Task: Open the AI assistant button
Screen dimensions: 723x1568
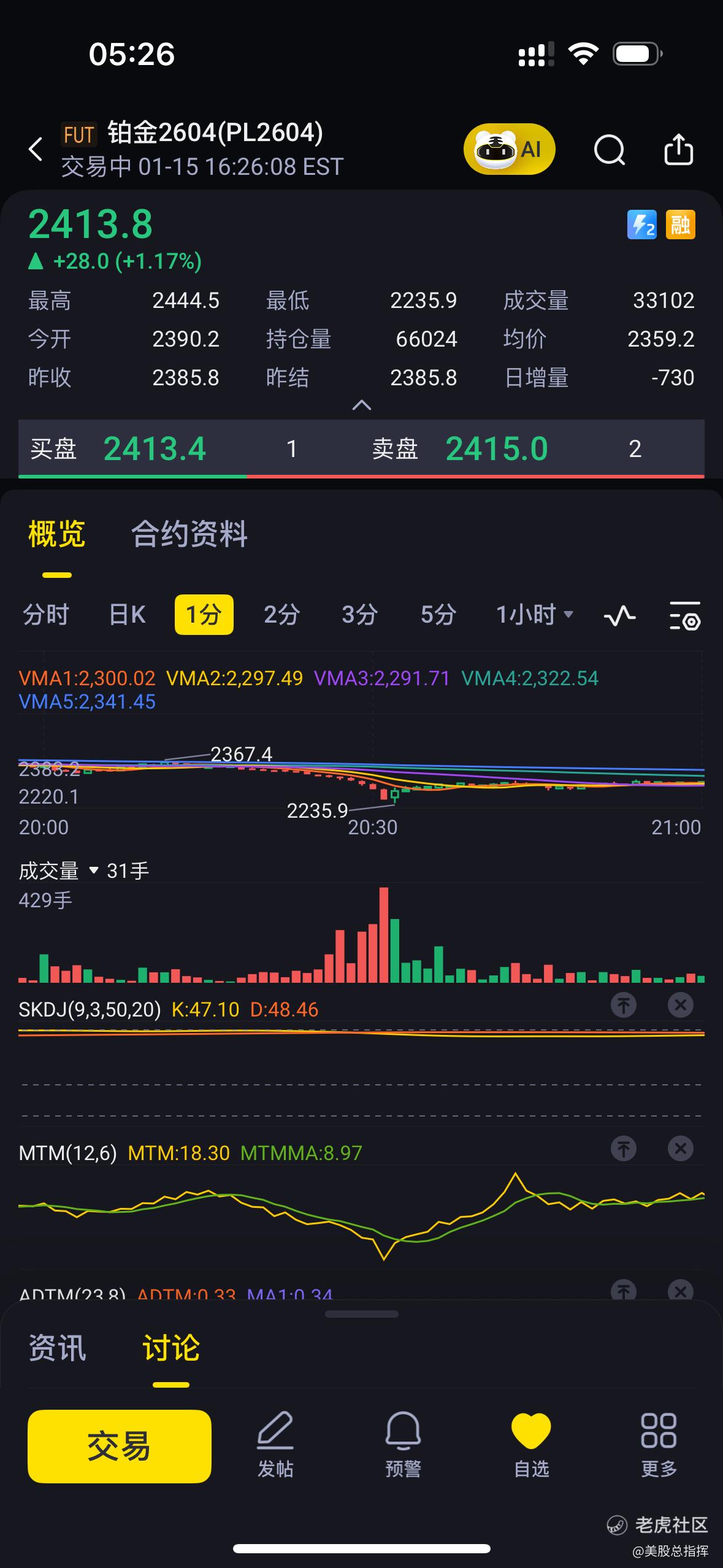Action: tap(510, 149)
